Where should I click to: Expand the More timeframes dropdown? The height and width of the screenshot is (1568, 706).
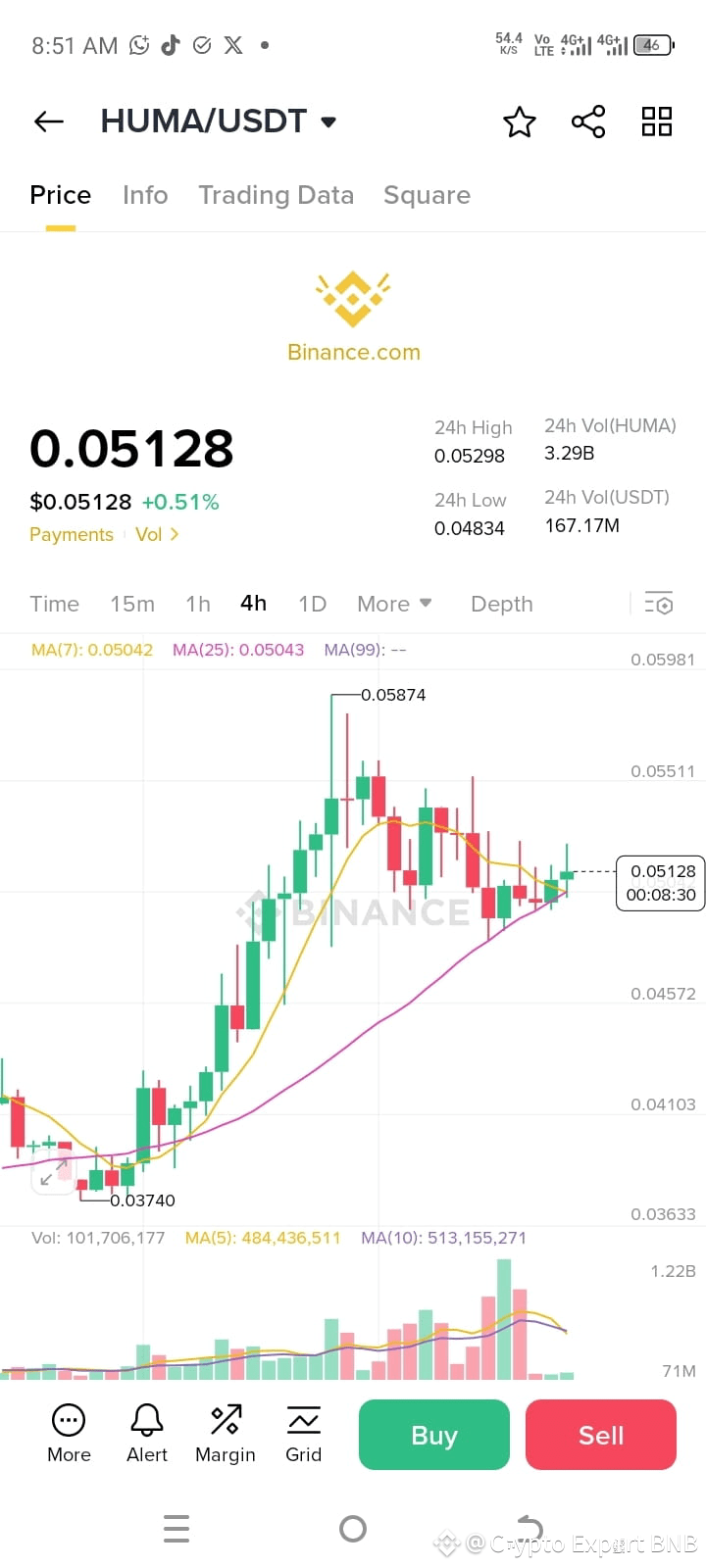(x=394, y=604)
